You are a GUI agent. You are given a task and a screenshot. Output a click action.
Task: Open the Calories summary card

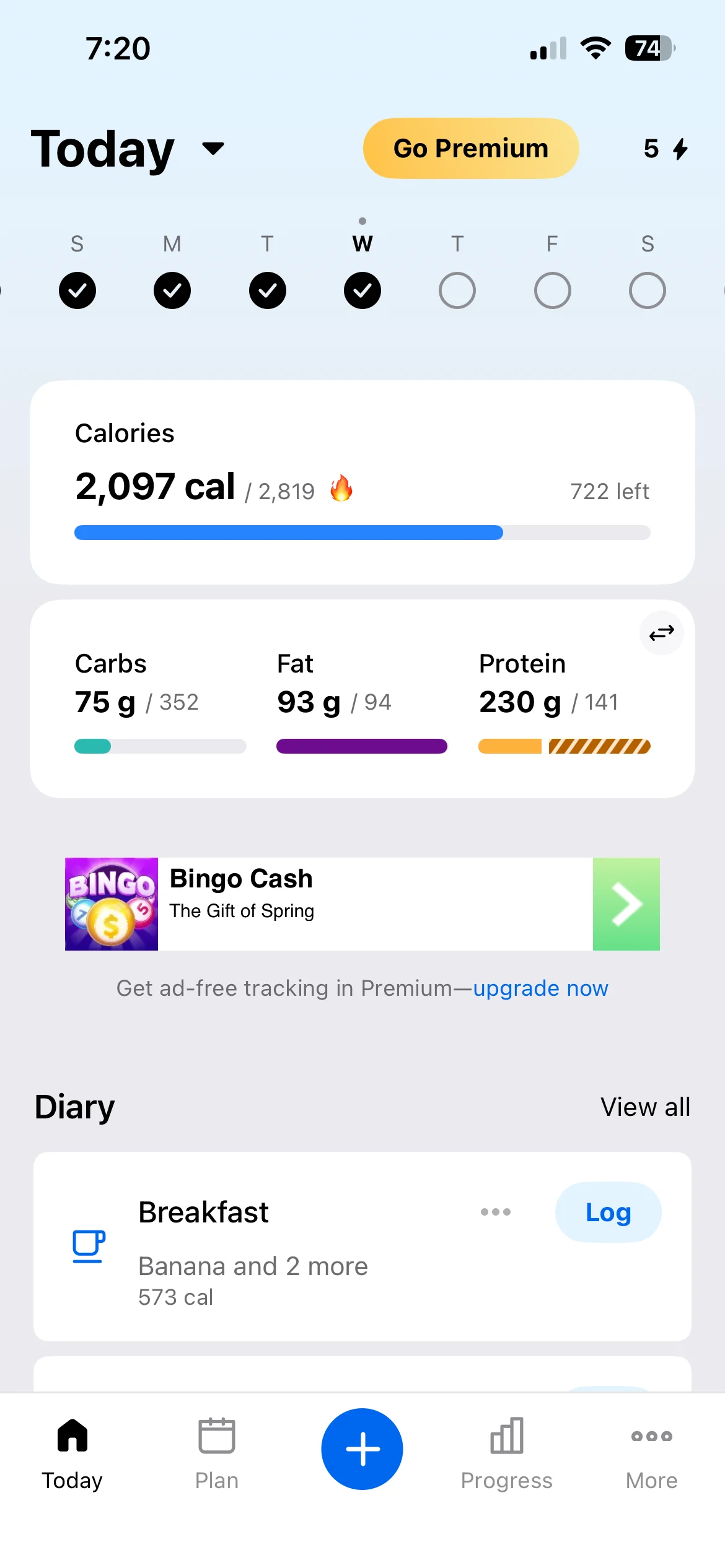pyautogui.click(x=362, y=482)
